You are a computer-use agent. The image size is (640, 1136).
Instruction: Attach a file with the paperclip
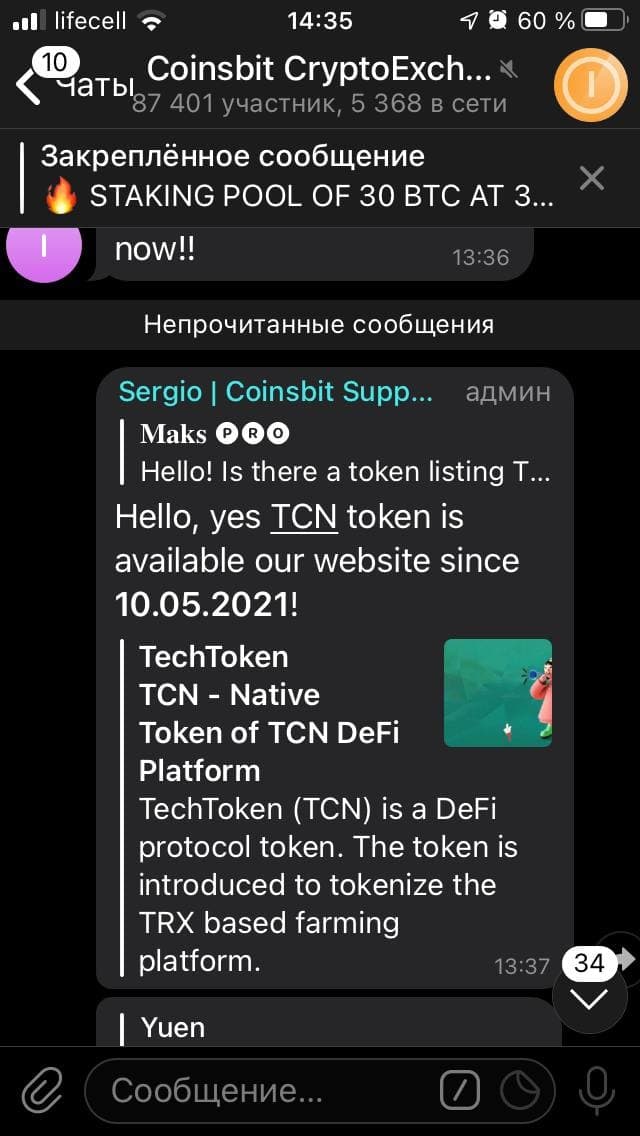pyautogui.click(x=42, y=1090)
